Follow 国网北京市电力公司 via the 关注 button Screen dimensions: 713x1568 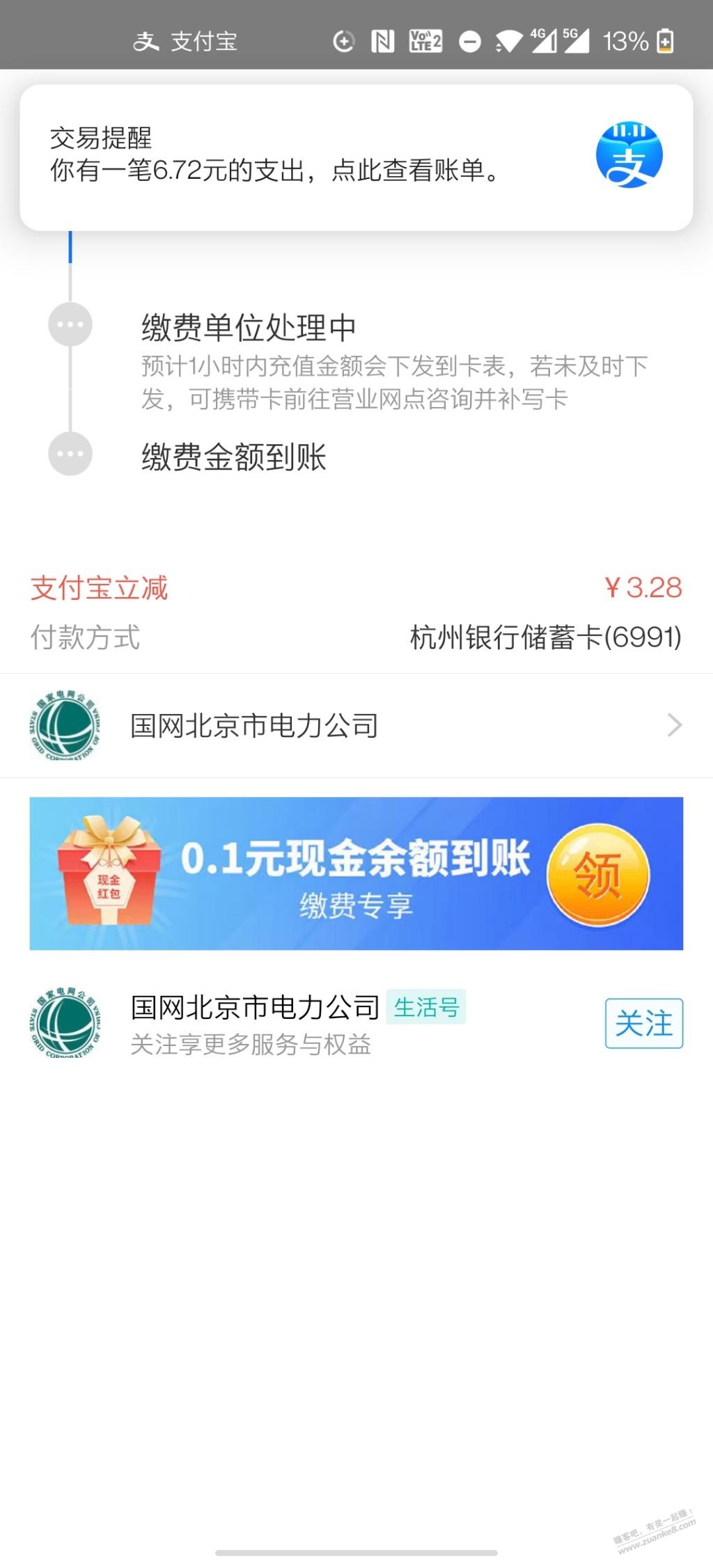643,1023
